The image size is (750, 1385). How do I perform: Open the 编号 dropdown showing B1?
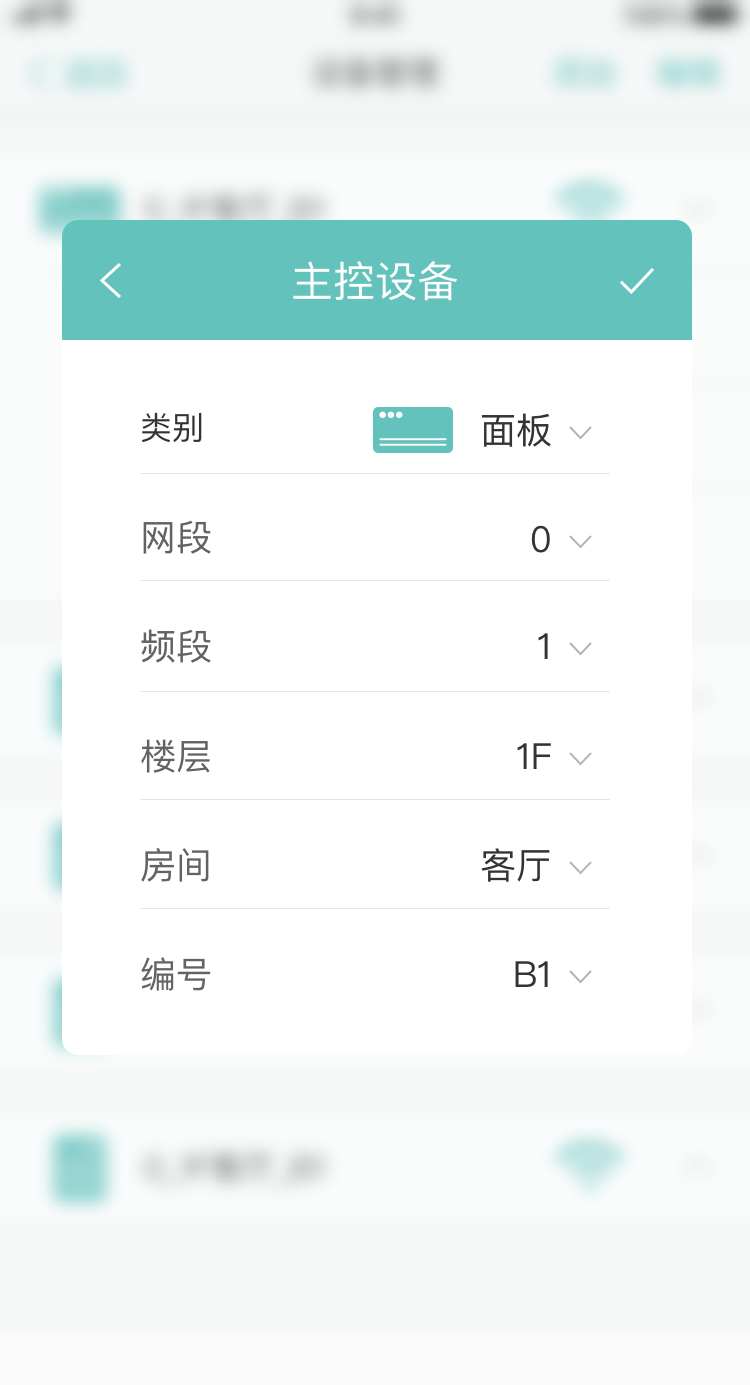tap(375, 974)
